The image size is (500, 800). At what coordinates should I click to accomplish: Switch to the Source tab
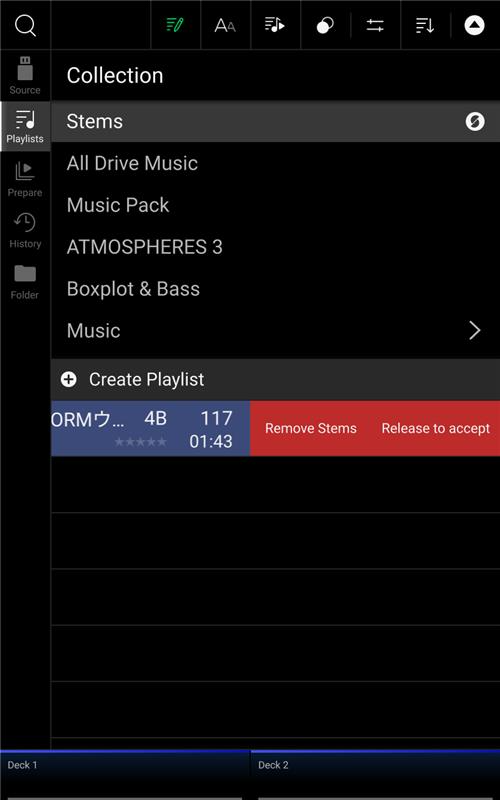[x=25, y=76]
